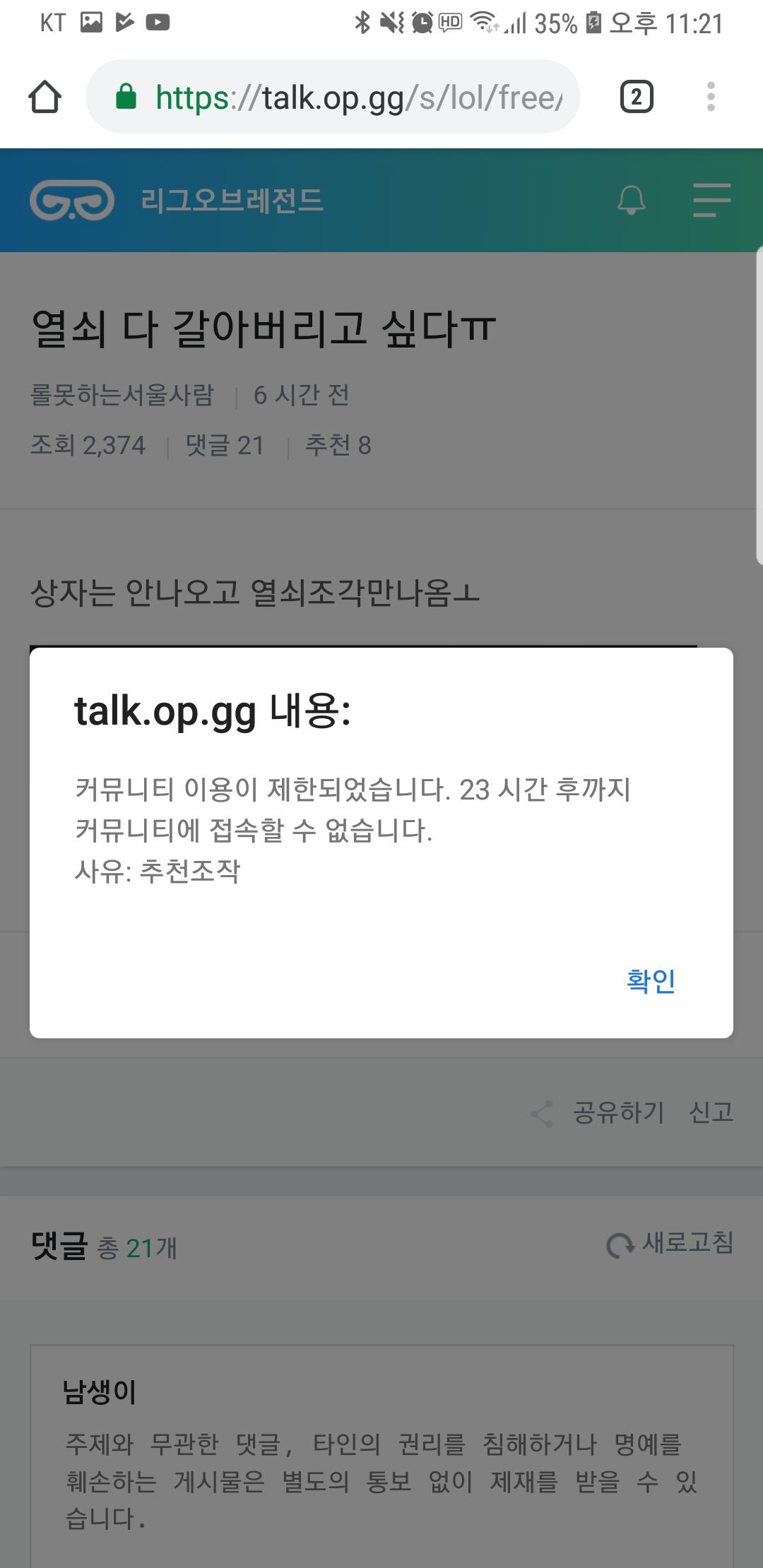Confirm the alert with the 확인 button
This screenshot has width=763, height=1568.
tap(649, 980)
